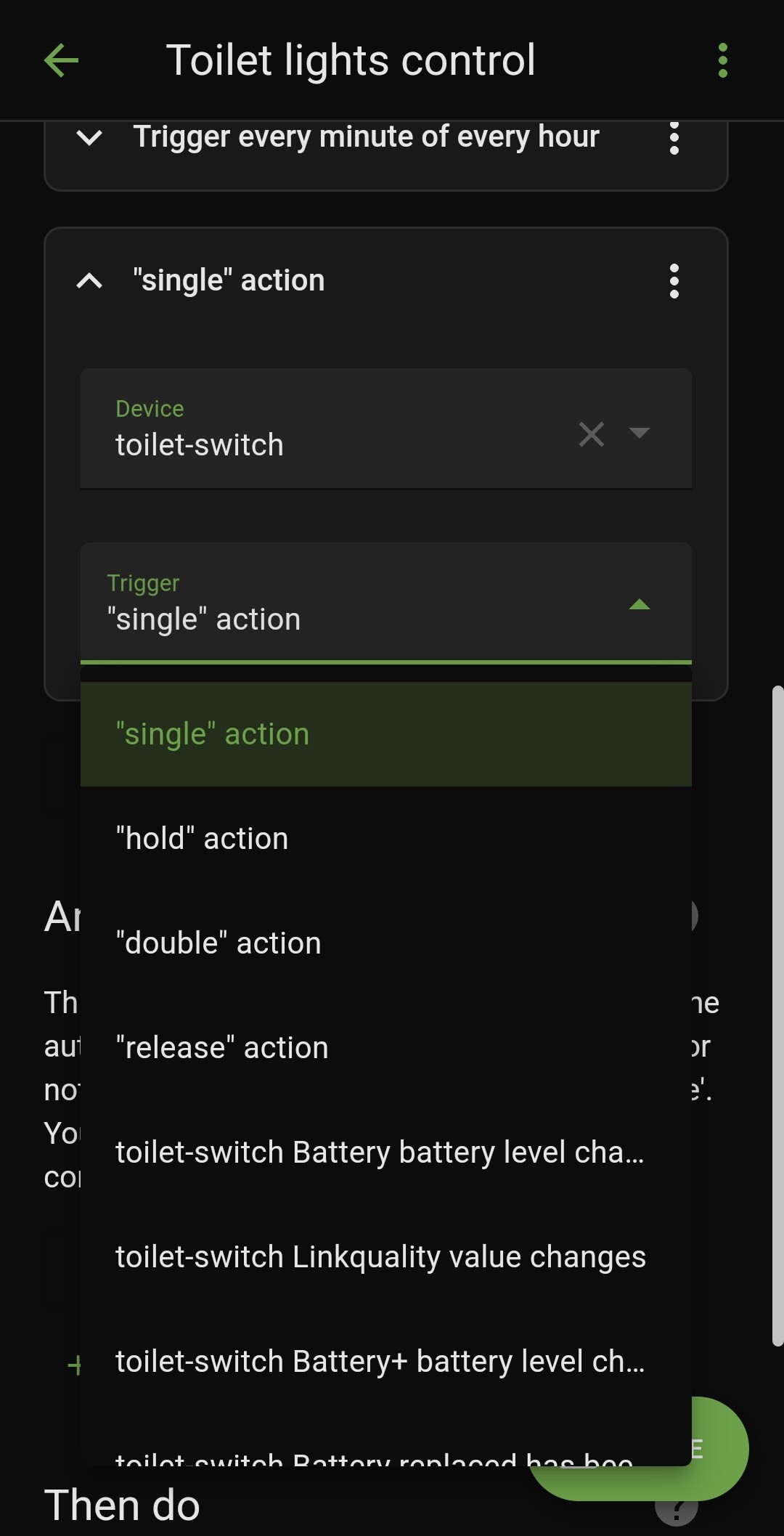784x1536 pixels.
Task: Expand the 'Trigger every minute of every hour' card
Action: tap(89, 137)
